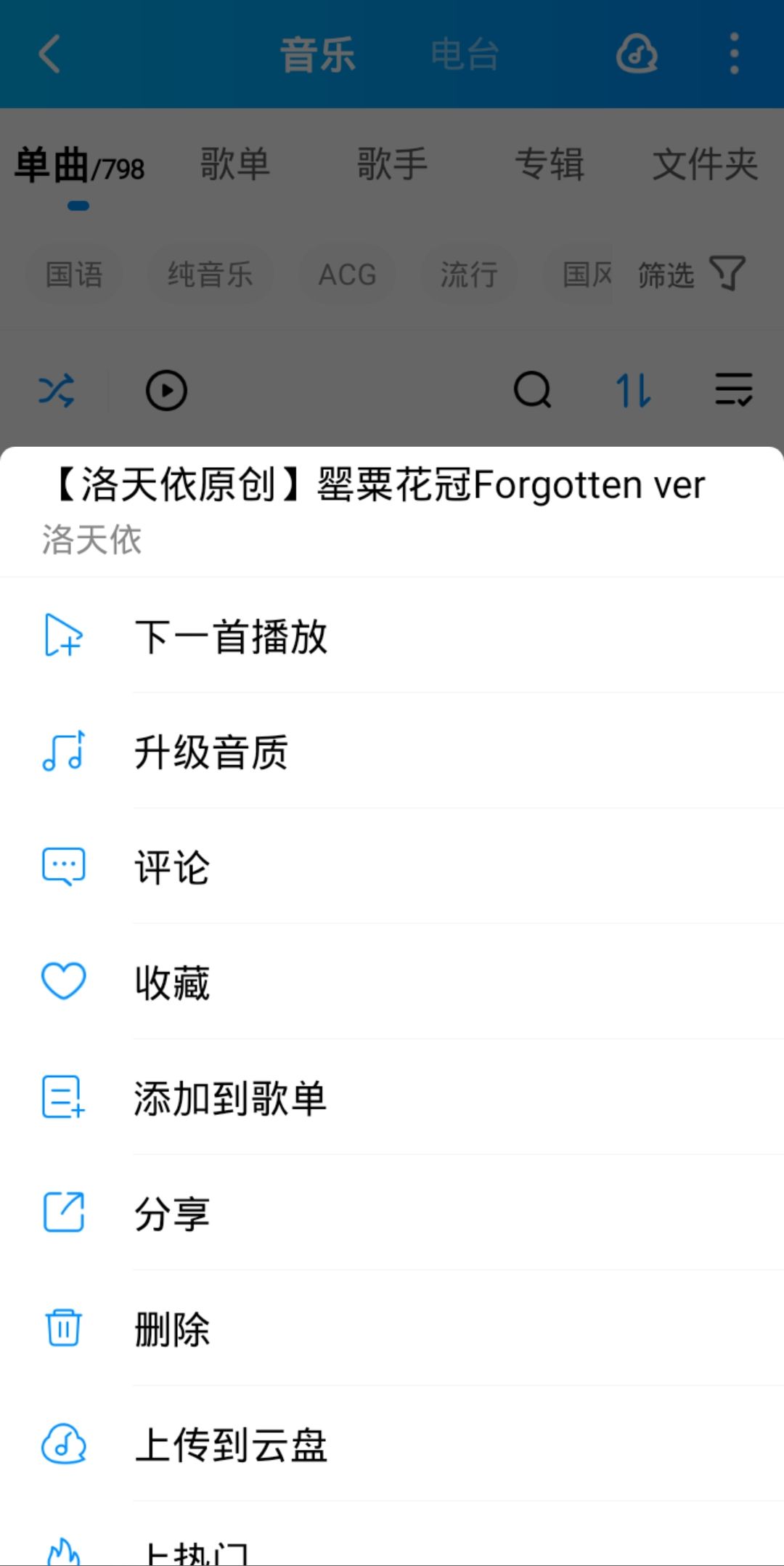Choose 升级音质 option

click(x=392, y=752)
